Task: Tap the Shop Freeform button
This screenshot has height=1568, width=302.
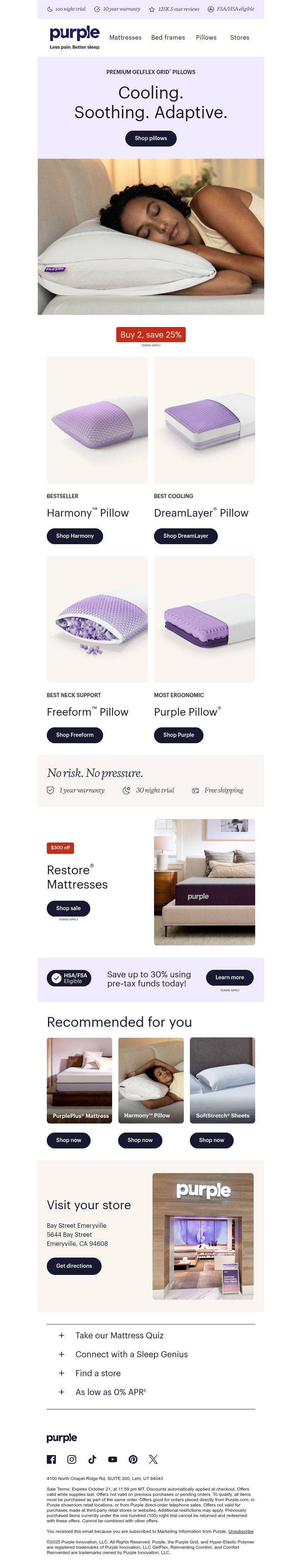Action: (75, 735)
